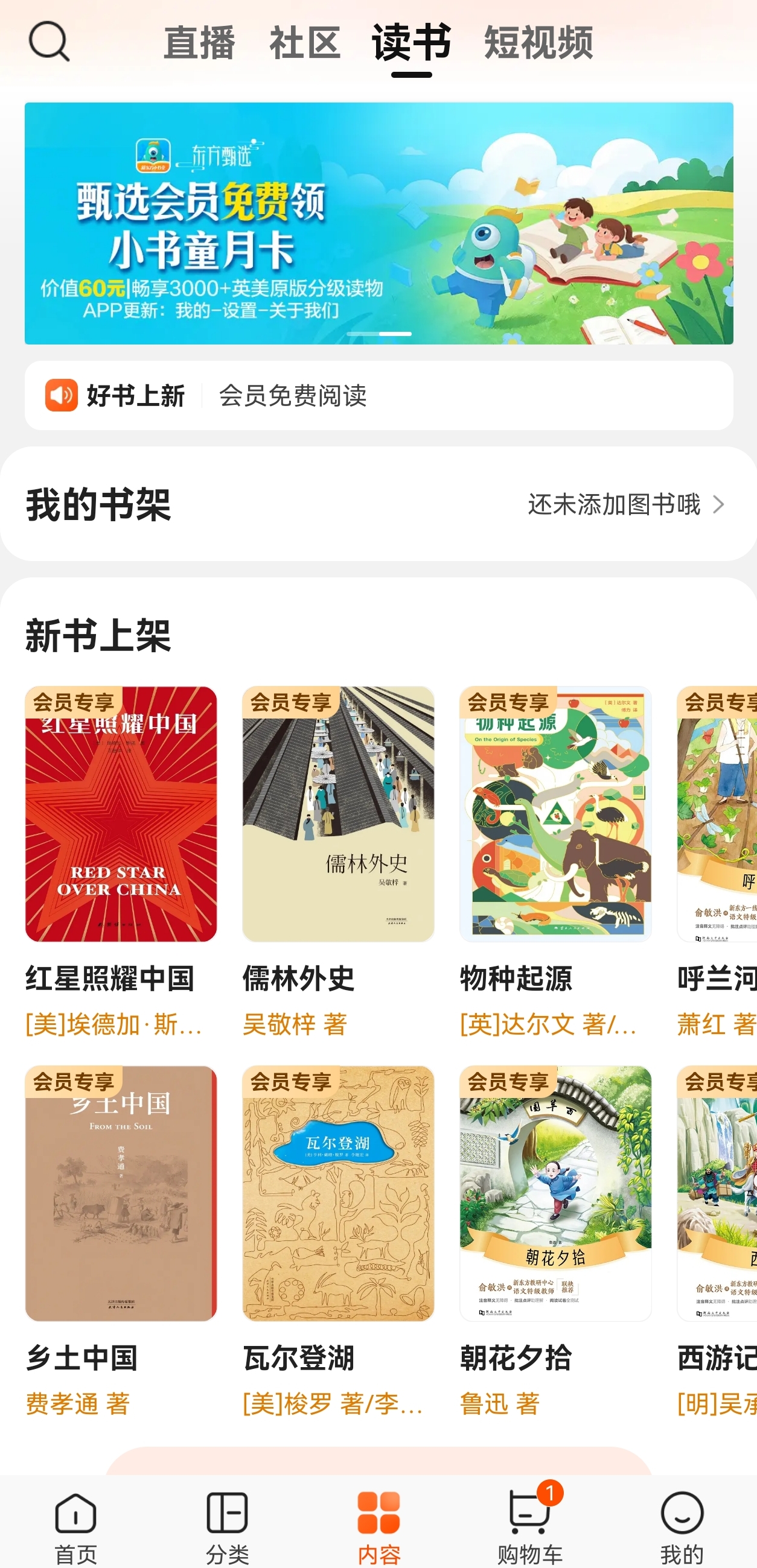Select the book 物种起源

tap(555, 814)
